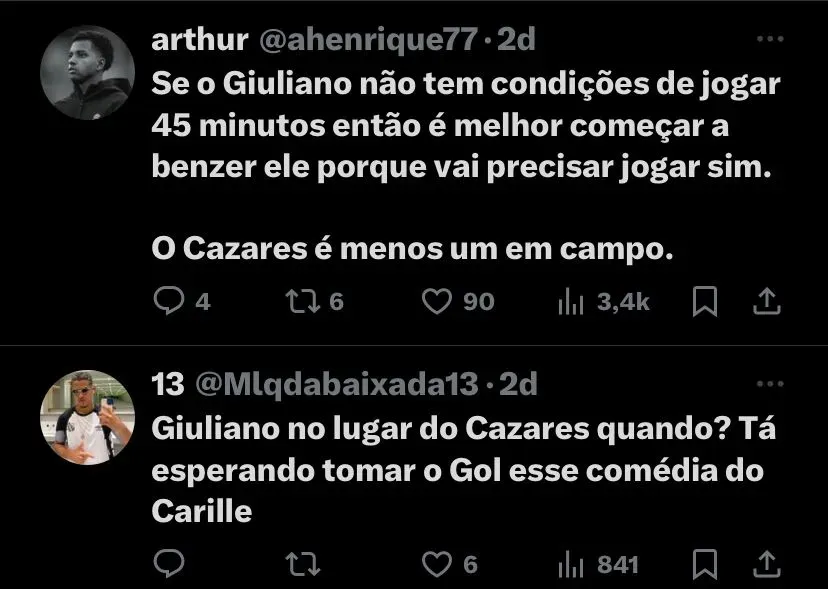Reply to @Mlqdabaixada13's post about Carille
828x589 pixels.
(x=170, y=564)
